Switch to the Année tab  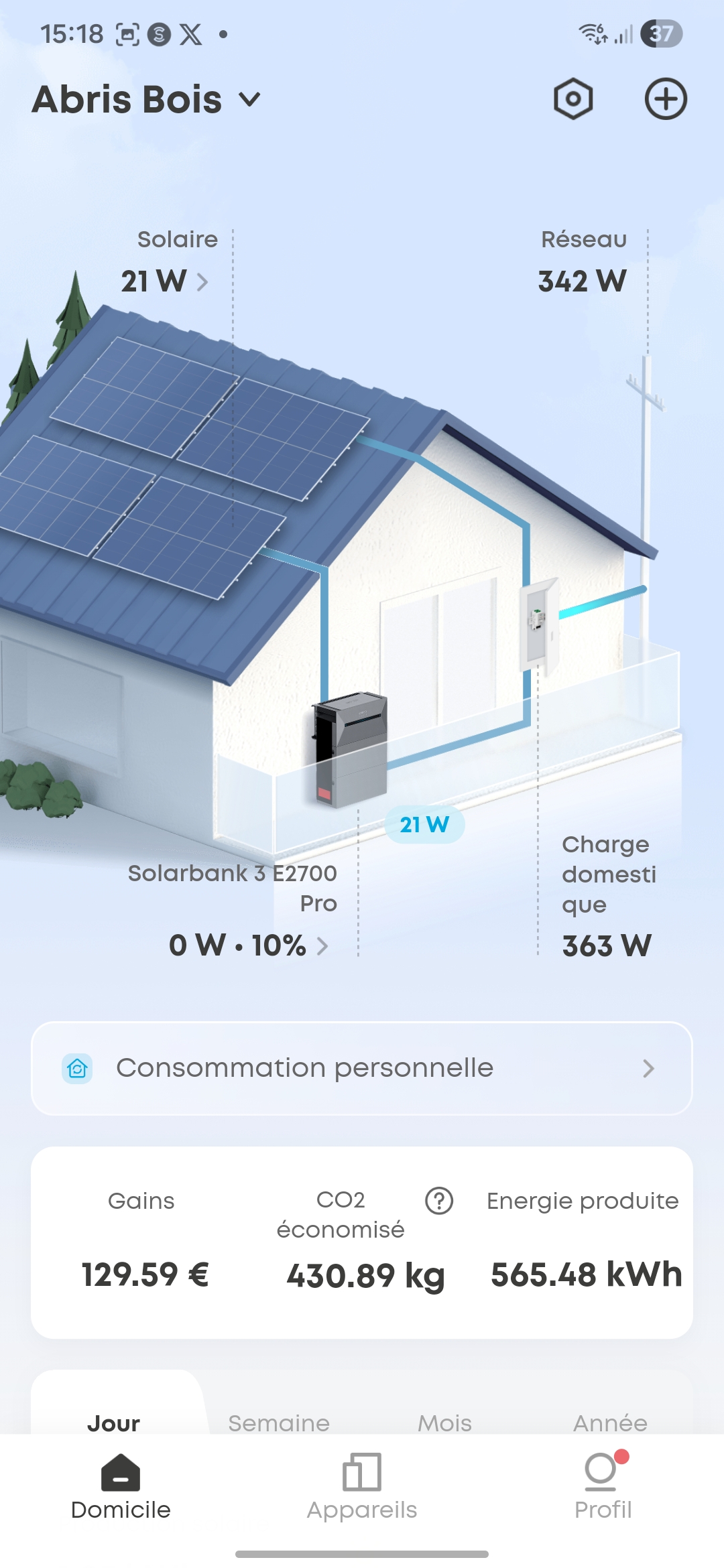[610, 1422]
